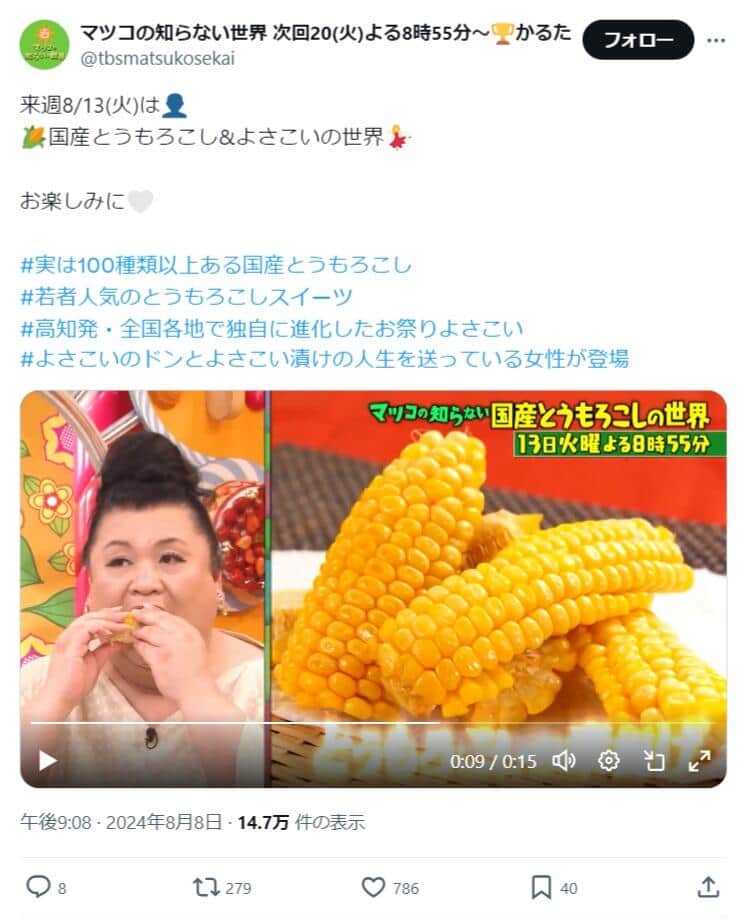747x921 pixels.
Task: Open hashtag #実は100種類以上ある国産とうもろこし
Action: [215, 266]
